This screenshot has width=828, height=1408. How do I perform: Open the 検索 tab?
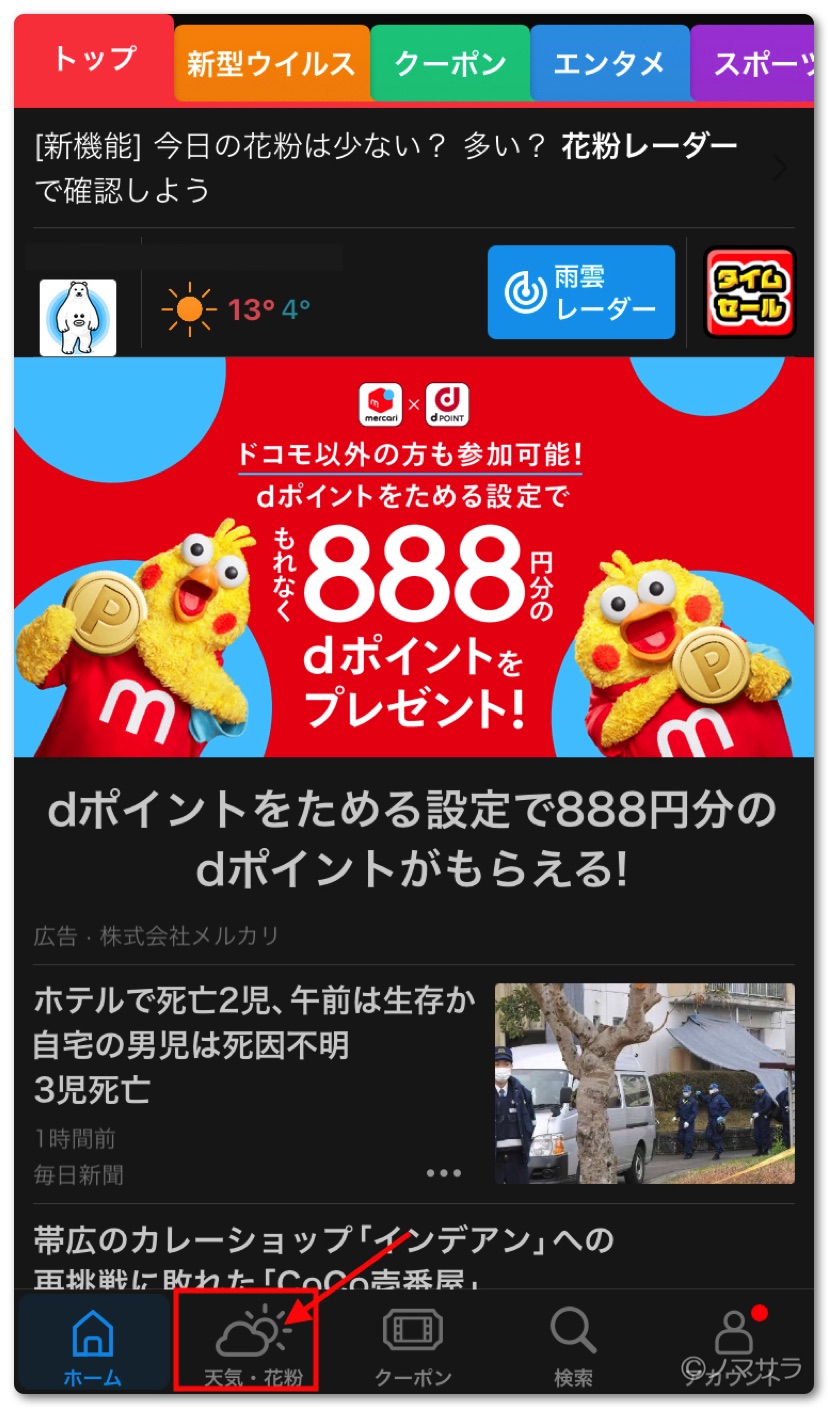pyautogui.click(x=573, y=1345)
